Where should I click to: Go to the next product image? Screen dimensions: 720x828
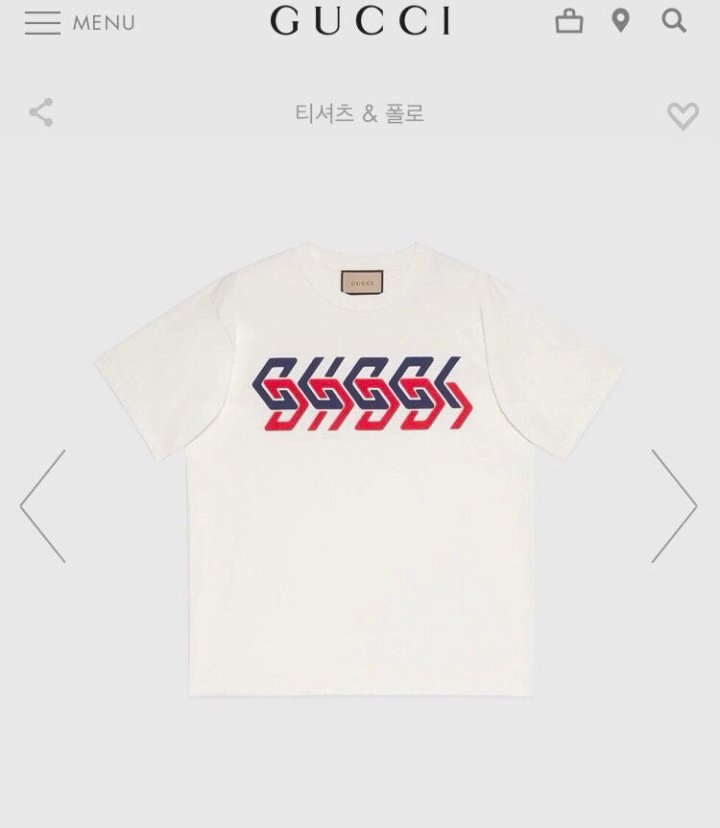(x=674, y=505)
